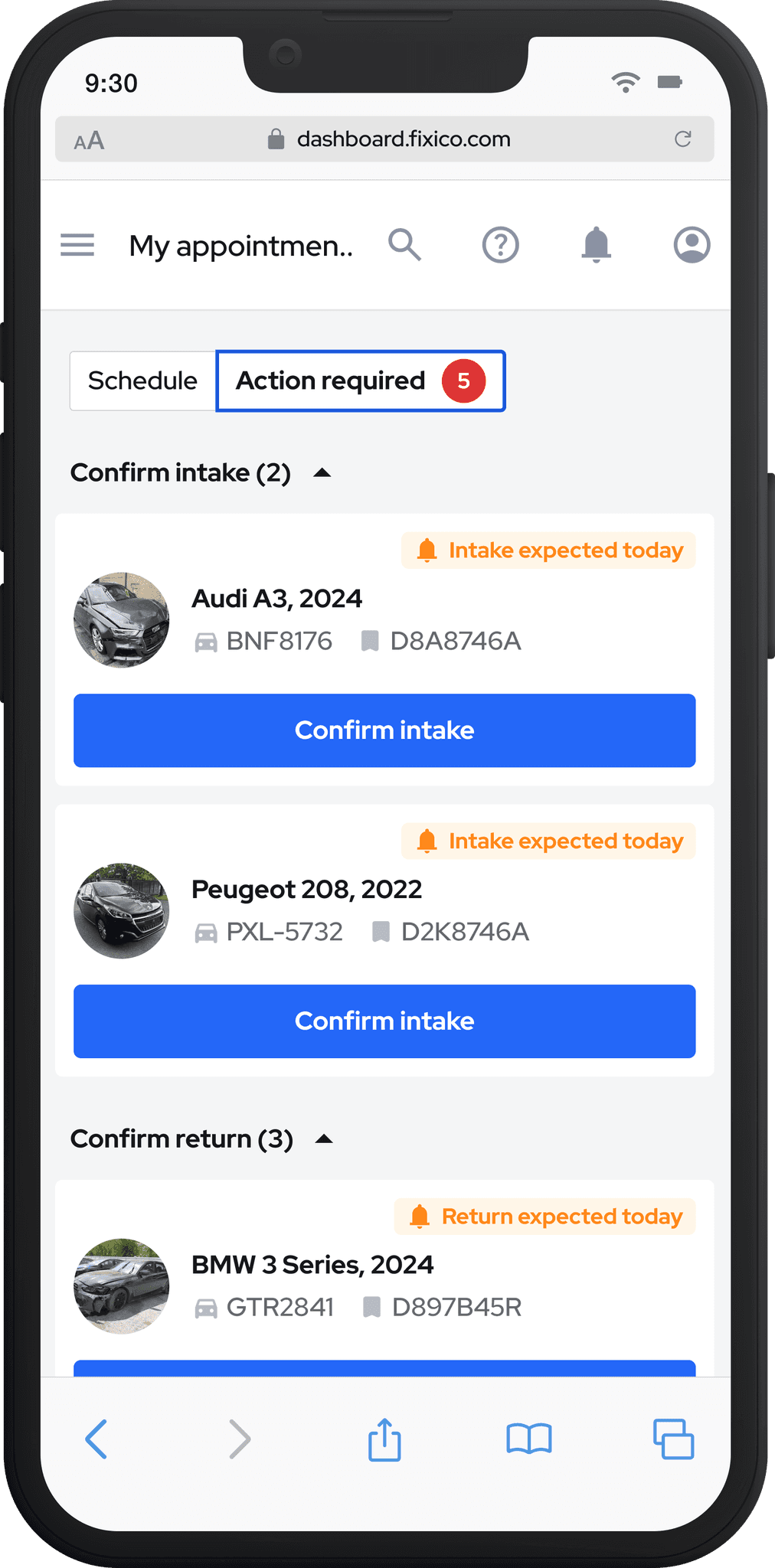Open browser bookmarks
Image resolution: width=775 pixels, height=1568 pixels.
[529, 1439]
